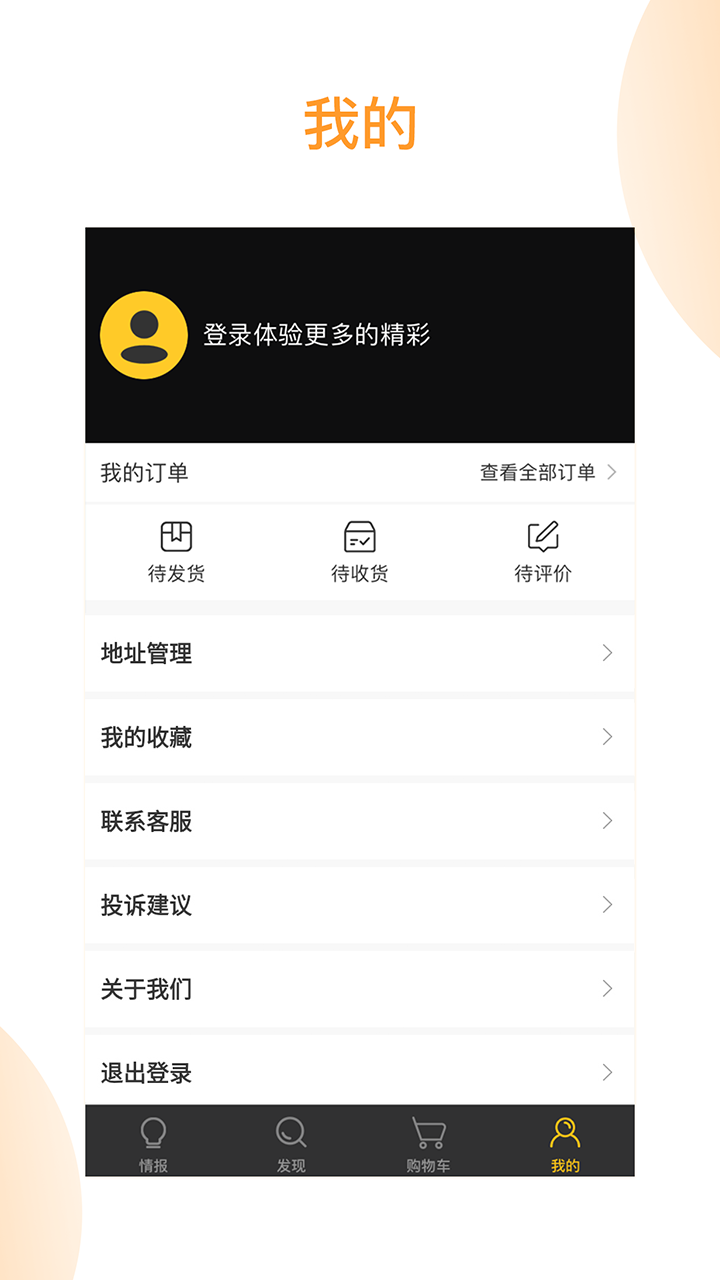Open 待收货 awaiting delivery icon
This screenshot has width=720, height=1280.
point(360,537)
